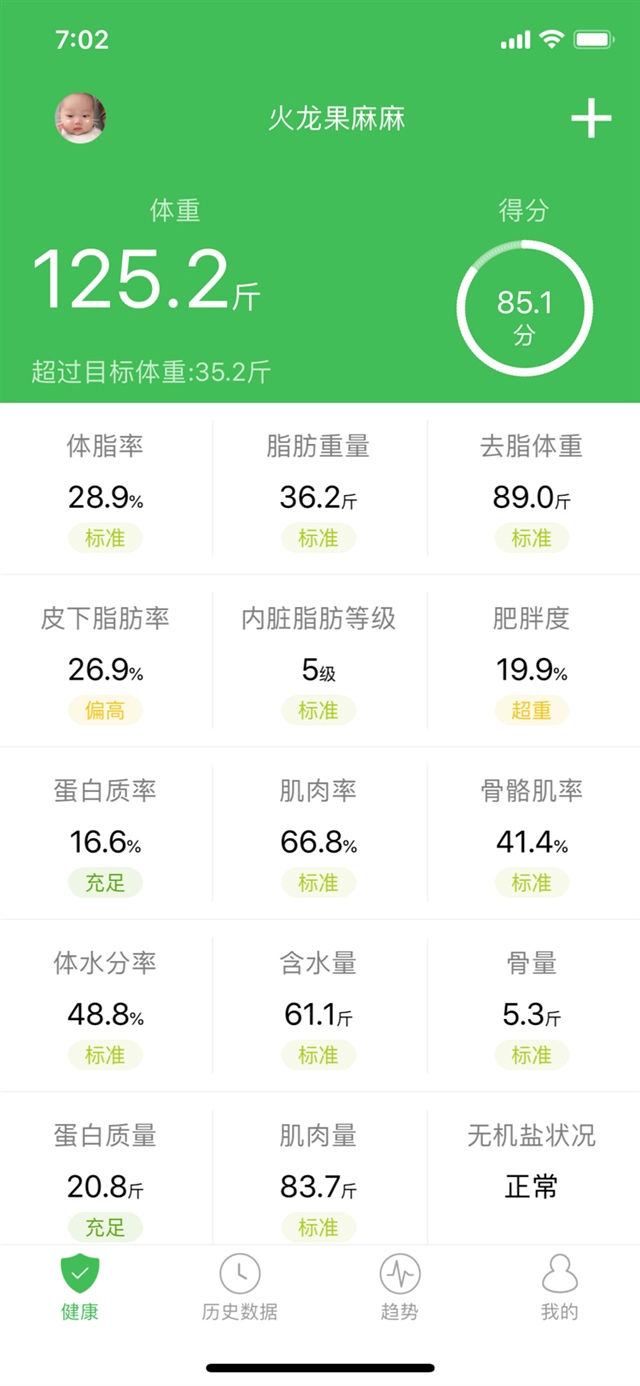
Task: Open the 肥胖度 metric card
Action: coord(532,662)
